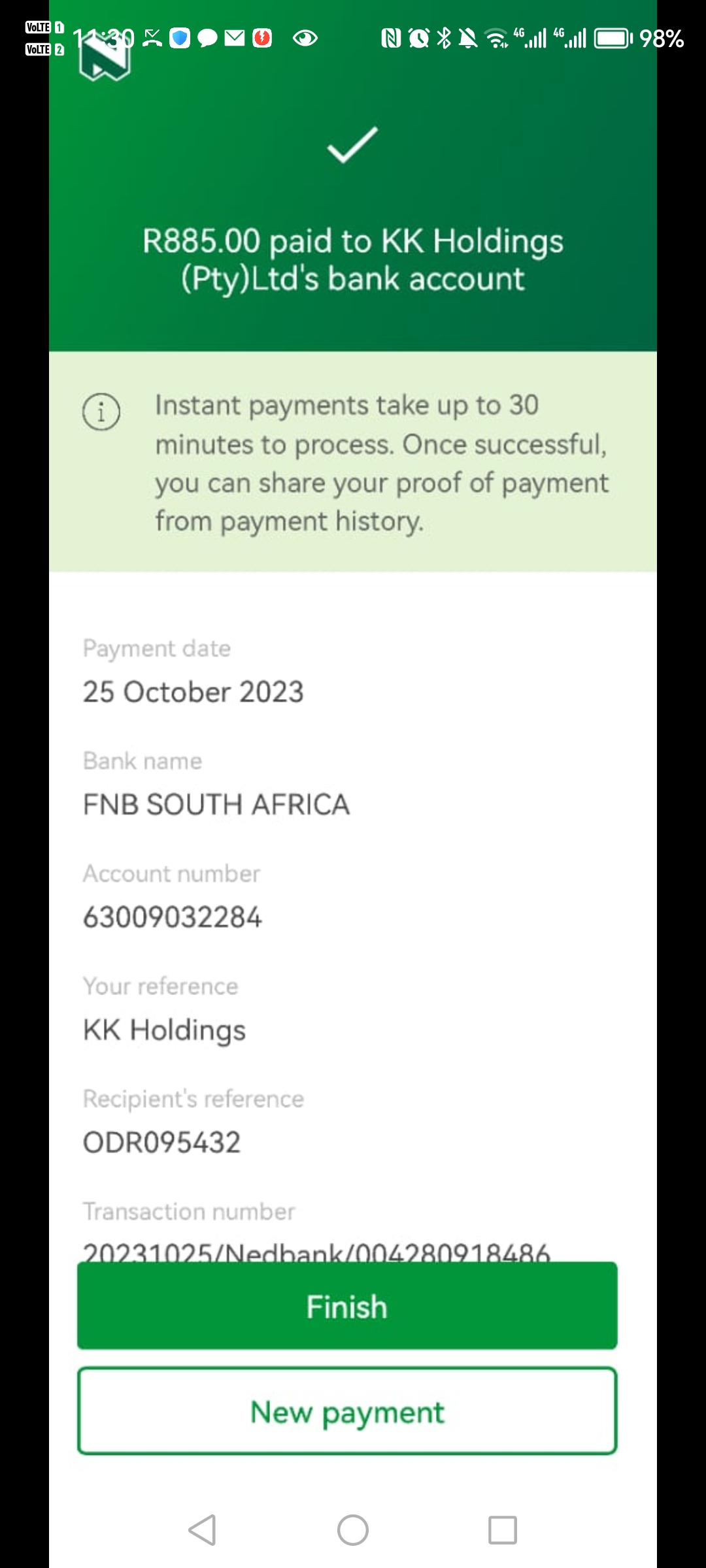
Task: Go to the home screen via the circle
Action: (353, 1530)
